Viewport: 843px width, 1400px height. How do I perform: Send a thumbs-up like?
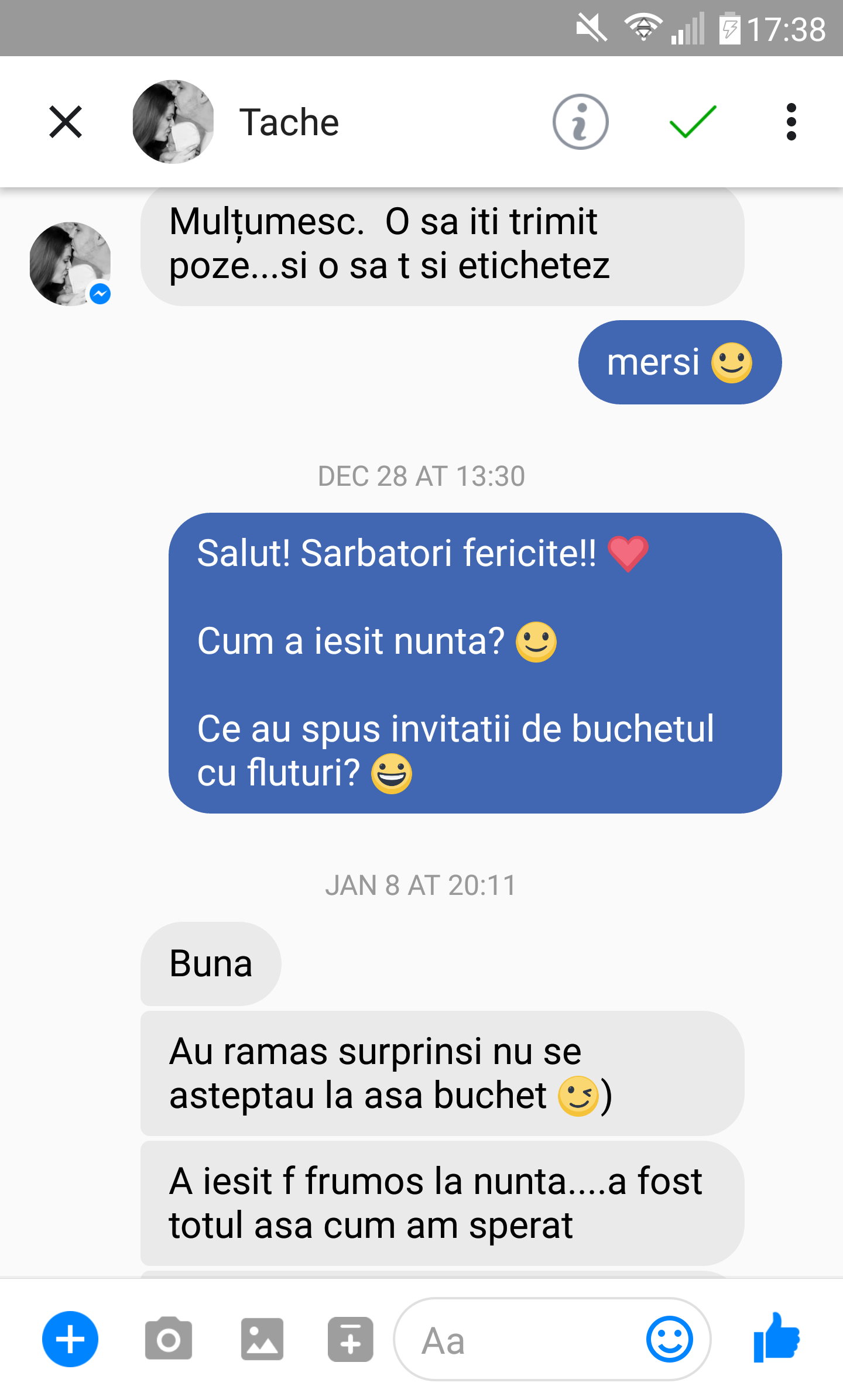point(776,1338)
